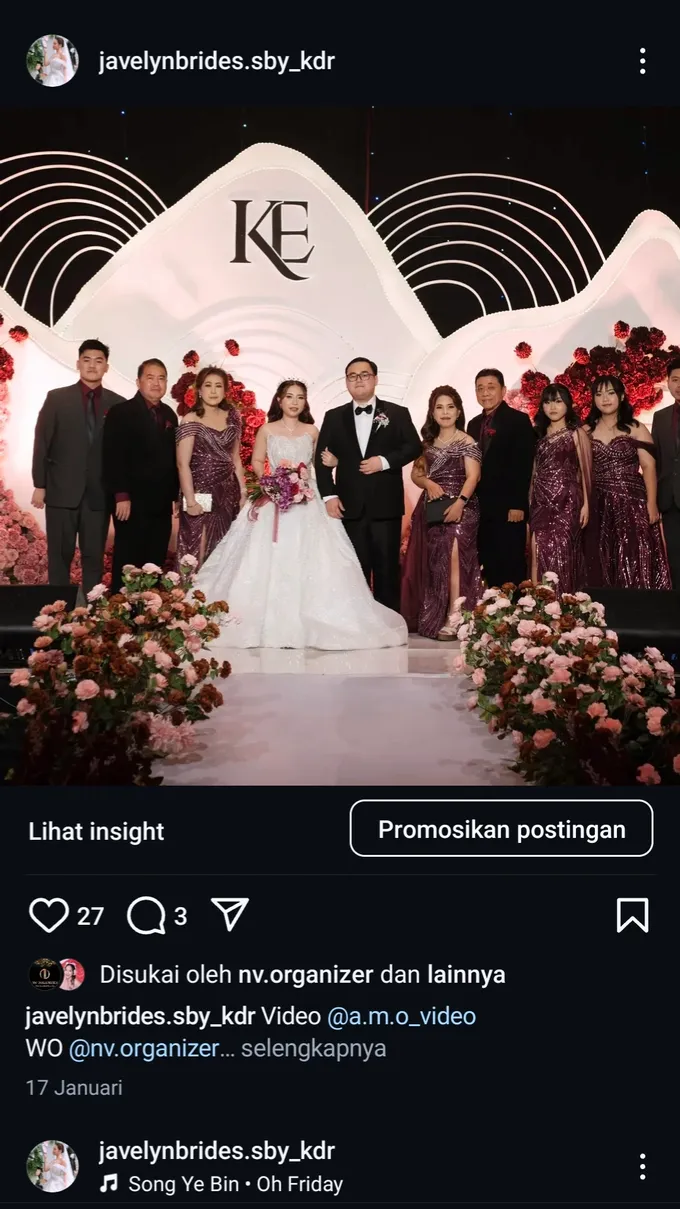Open overflow menu of the wedding post
Viewport: 680px width, 1209px height.
click(x=643, y=61)
